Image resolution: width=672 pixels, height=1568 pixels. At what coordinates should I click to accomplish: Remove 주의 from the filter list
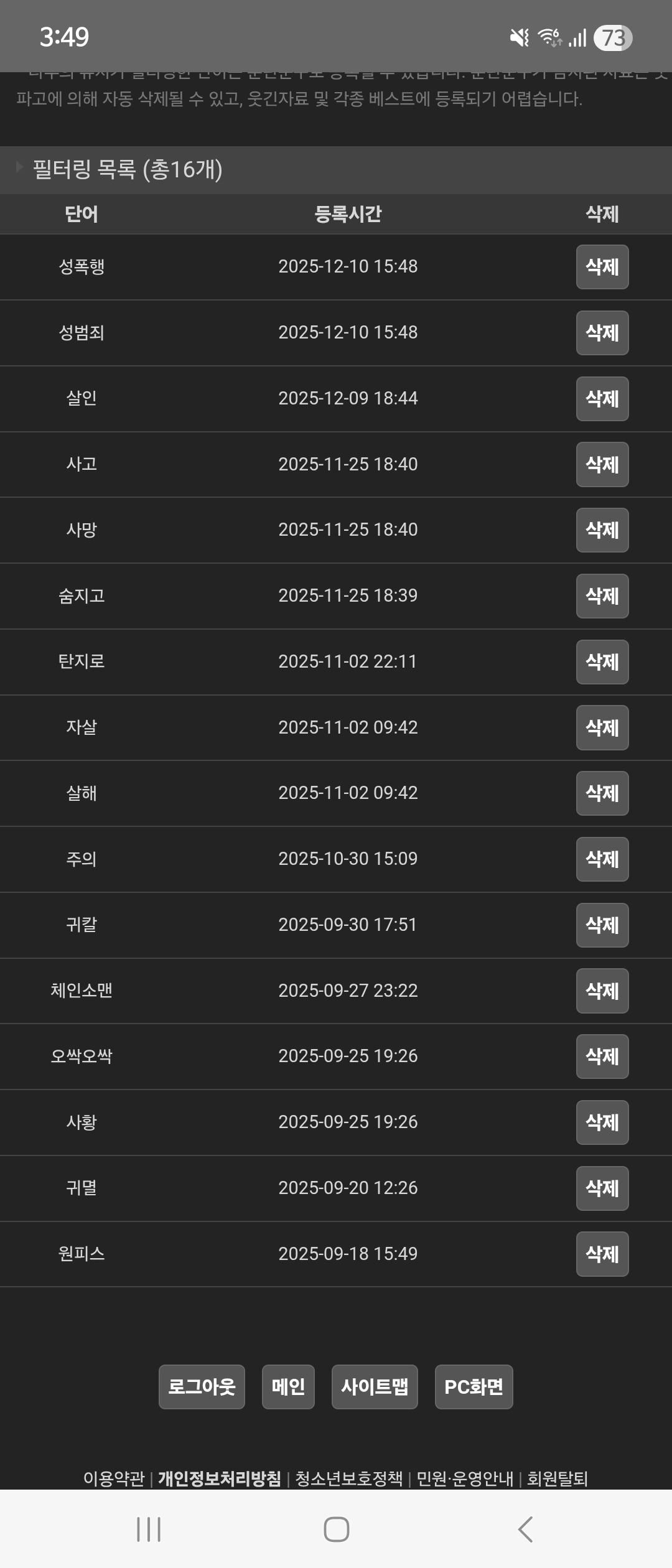602,859
